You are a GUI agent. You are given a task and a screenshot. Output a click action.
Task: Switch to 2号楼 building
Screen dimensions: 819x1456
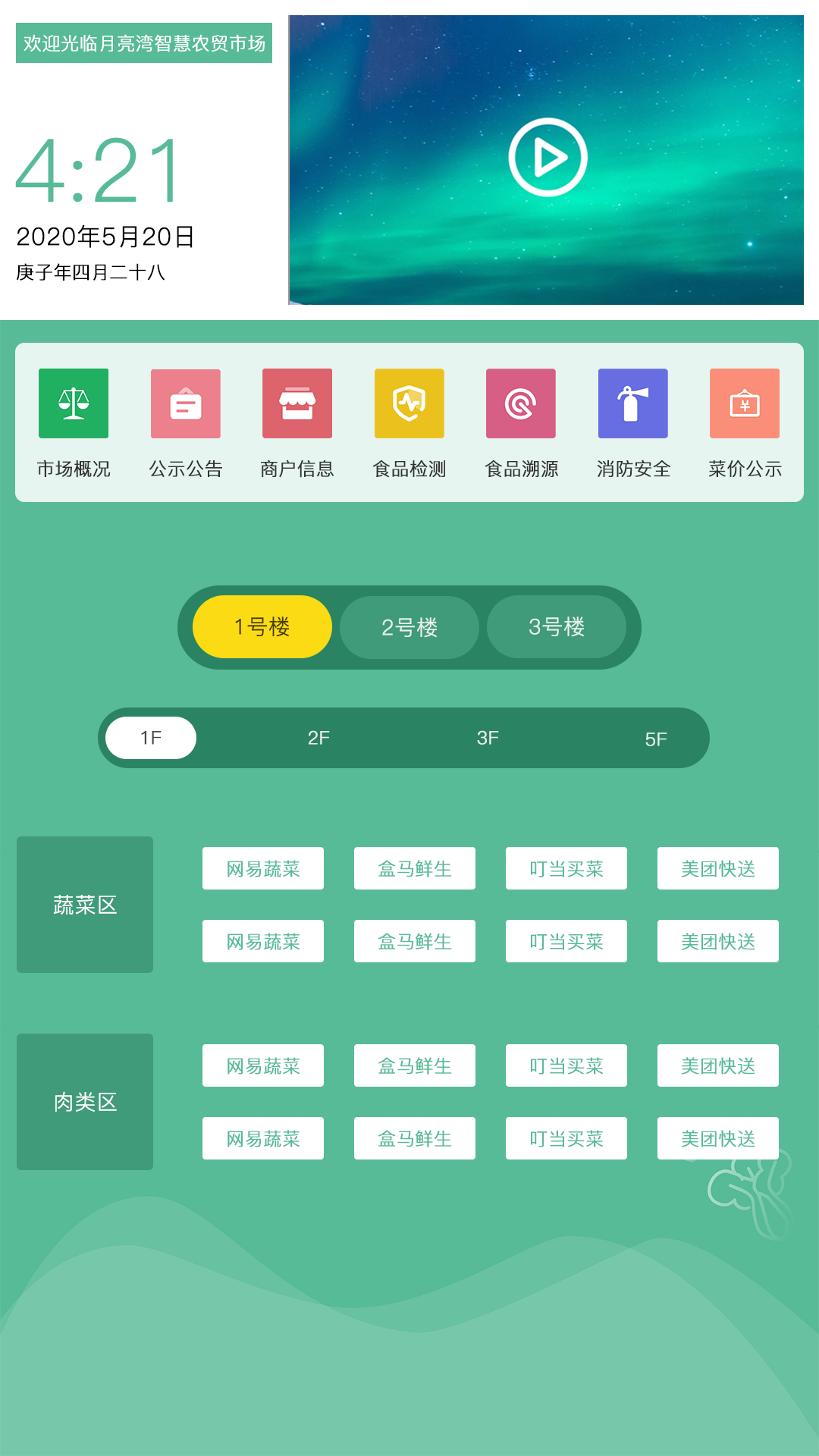[409, 627]
